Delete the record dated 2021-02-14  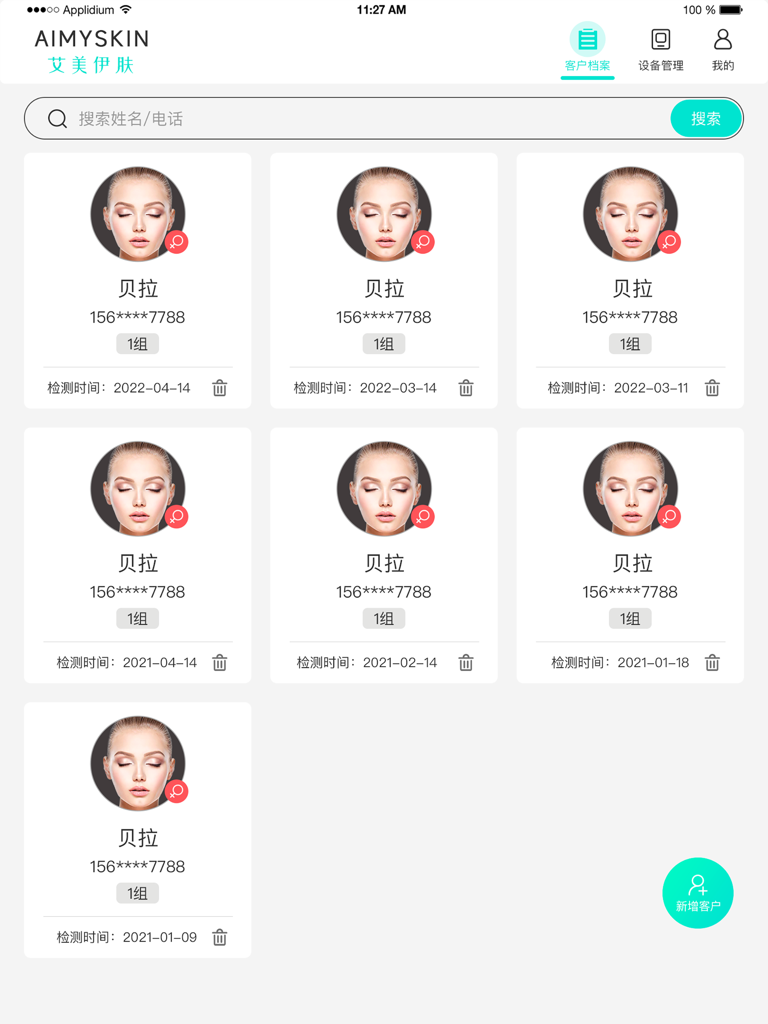(466, 663)
